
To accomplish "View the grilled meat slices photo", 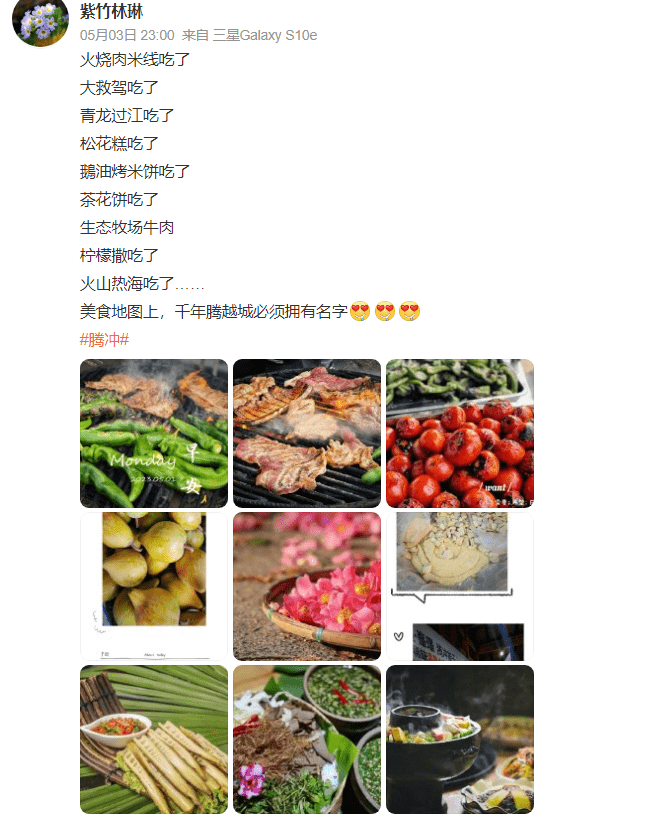I will [307, 433].
